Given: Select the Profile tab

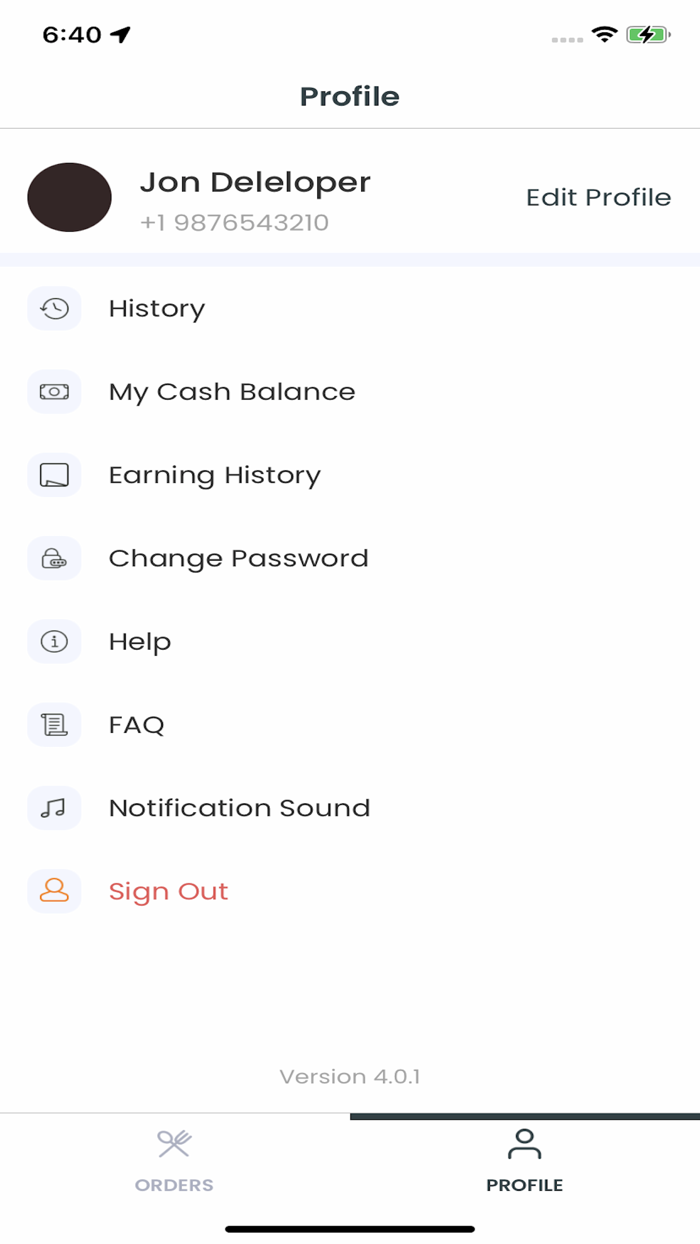Looking at the screenshot, I should [524, 1160].
